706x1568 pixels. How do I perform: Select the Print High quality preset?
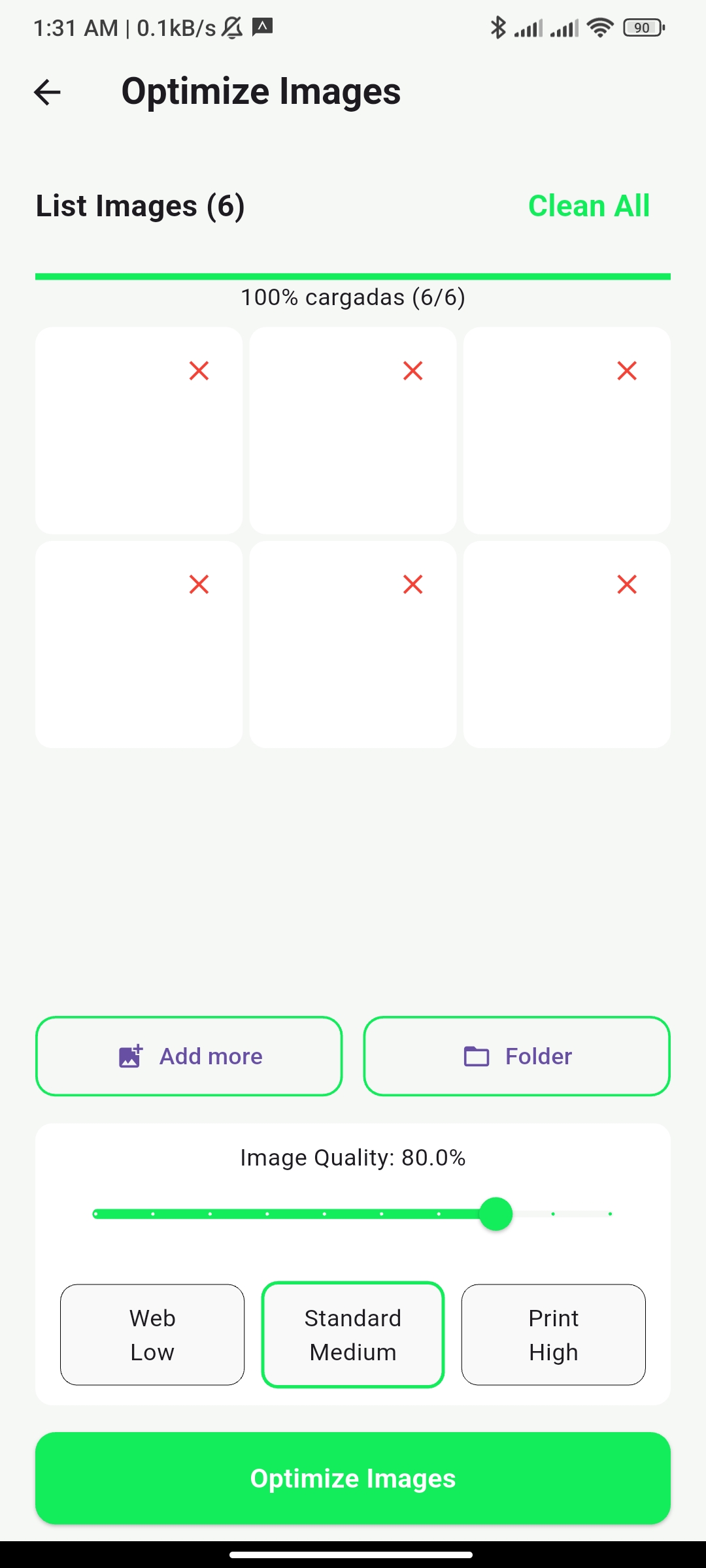[554, 1335]
